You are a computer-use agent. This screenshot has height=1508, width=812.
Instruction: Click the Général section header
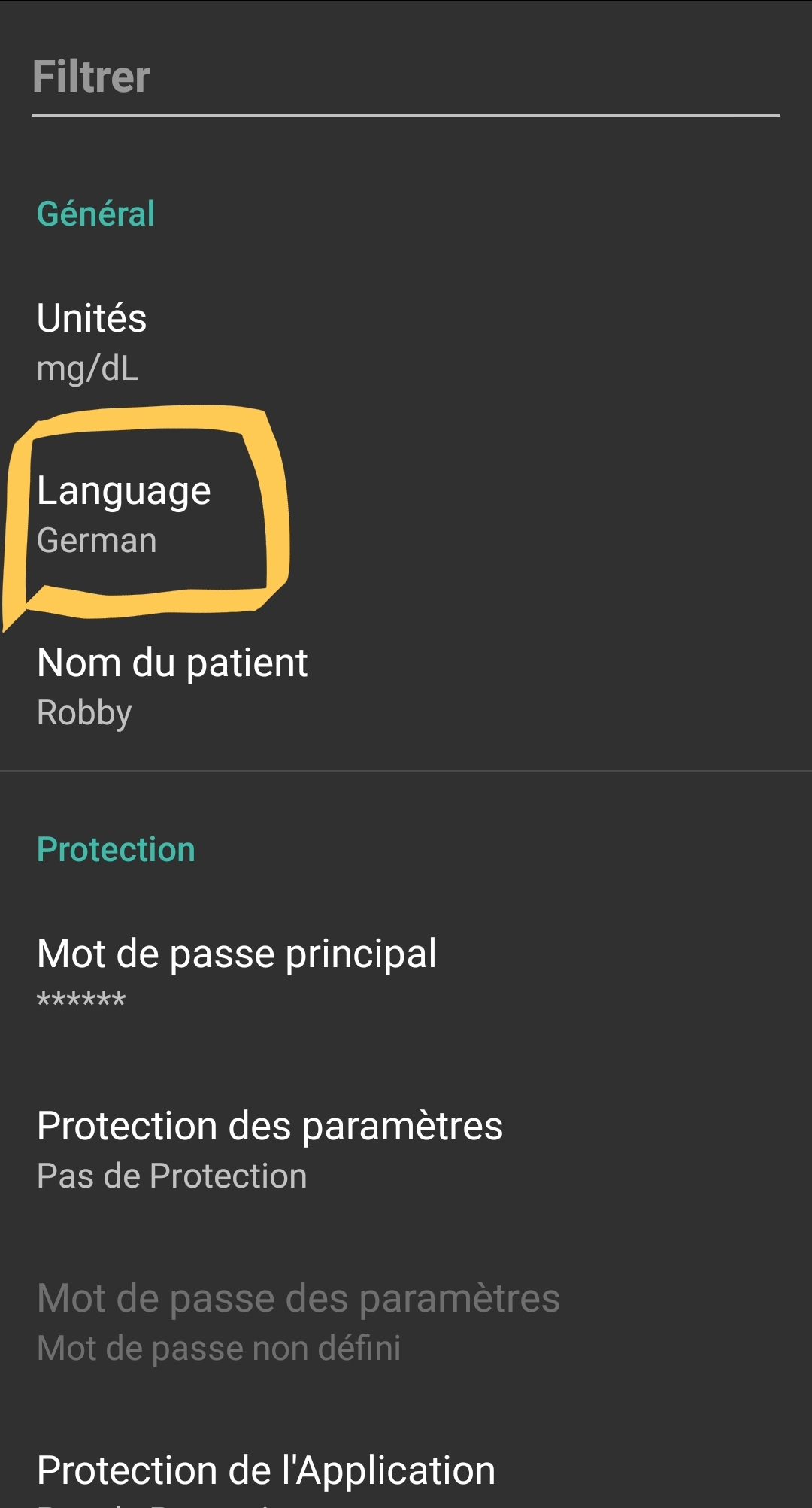(x=95, y=213)
